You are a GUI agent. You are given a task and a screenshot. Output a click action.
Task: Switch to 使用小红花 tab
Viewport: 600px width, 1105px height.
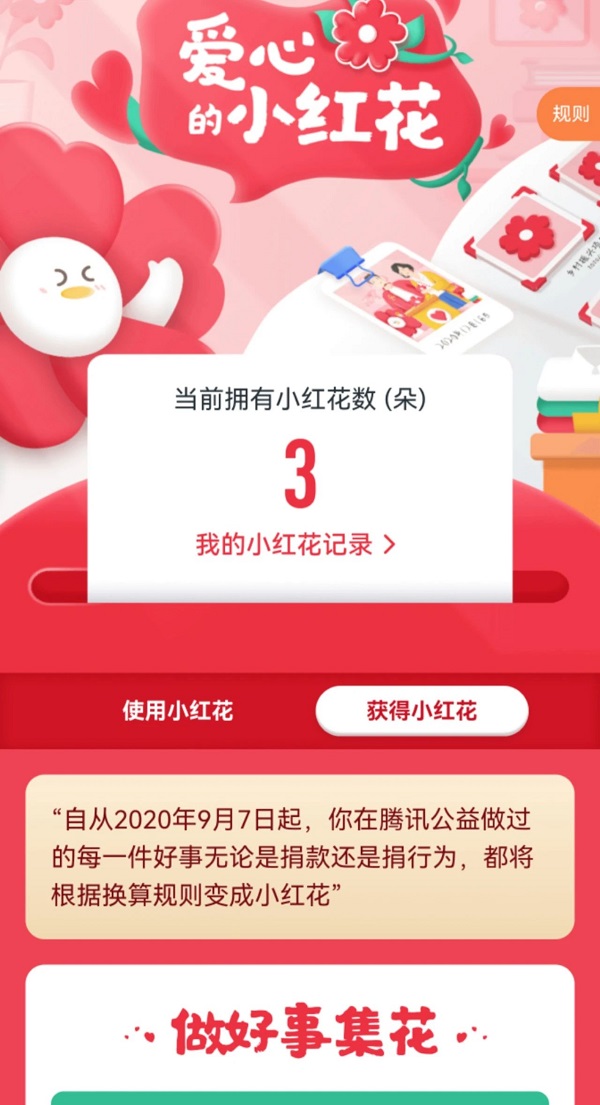click(x=178, y=711)
